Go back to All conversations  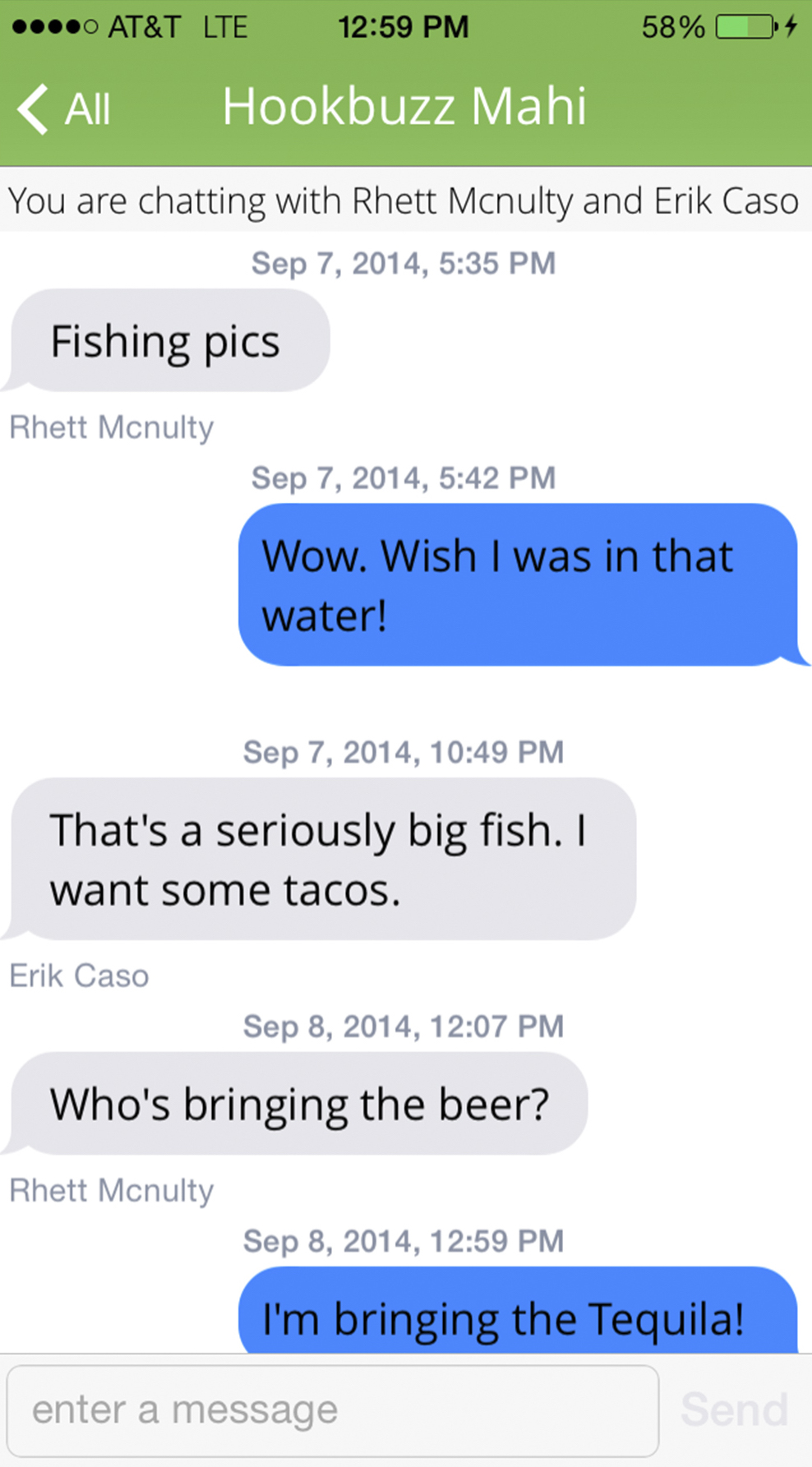[x=64, y=108]
